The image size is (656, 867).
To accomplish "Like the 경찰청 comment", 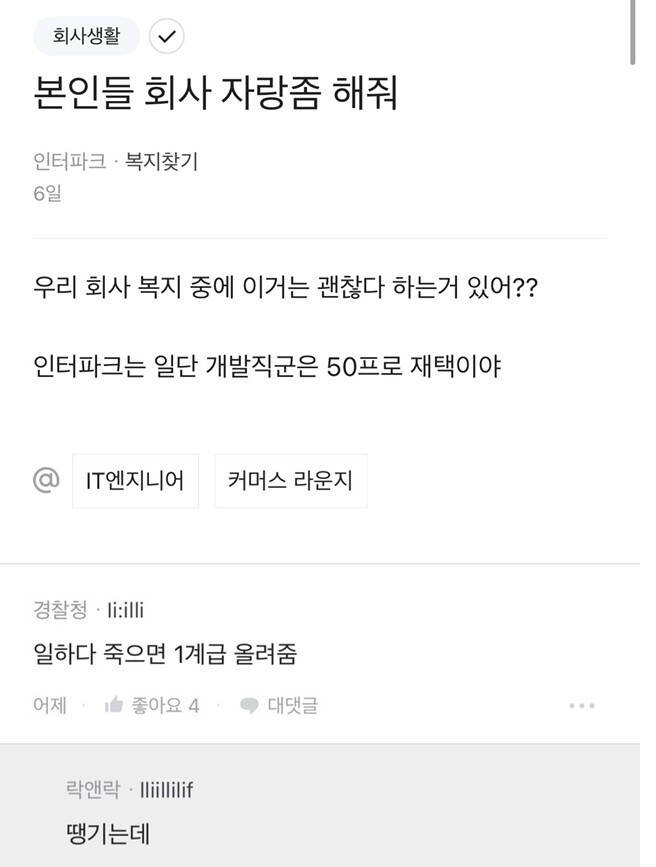I will tap(152, 706).
